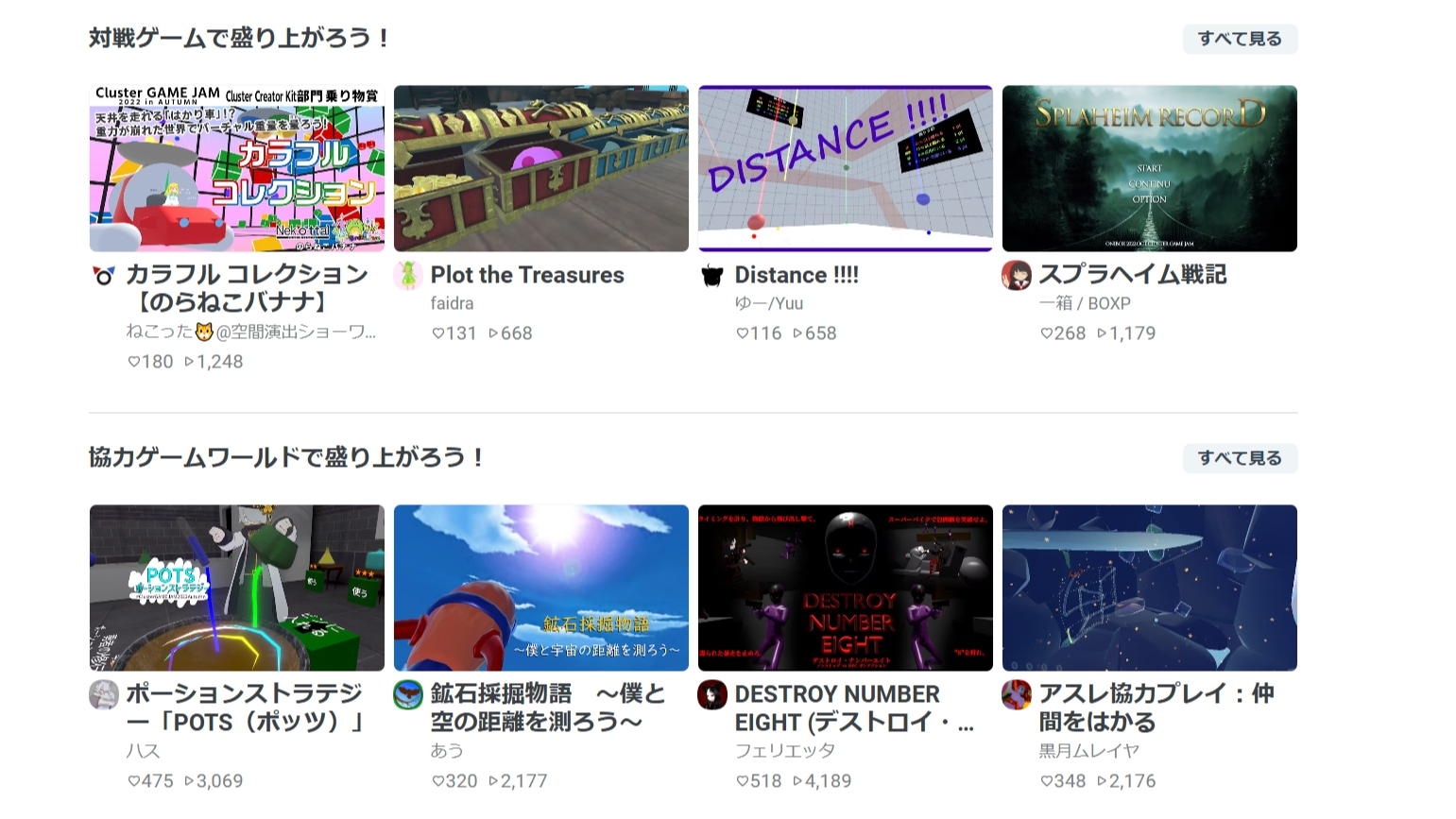Tap すべて見る for 対戦ゲームで盛り上がろう section
Screen dimensions: 1456x819
click(1240, 39)
